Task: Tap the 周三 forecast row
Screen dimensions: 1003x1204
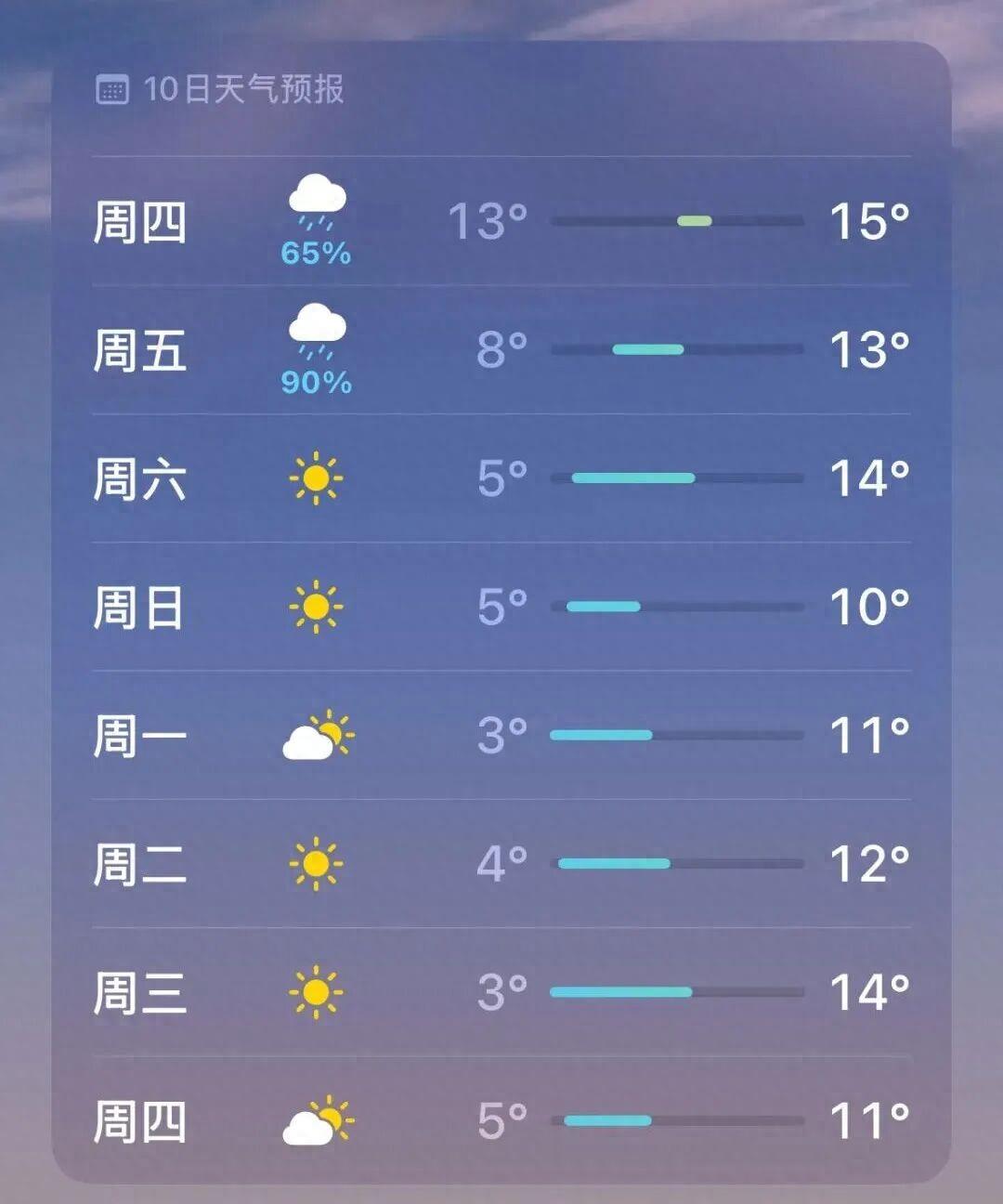Action: [x=501, y=992]
